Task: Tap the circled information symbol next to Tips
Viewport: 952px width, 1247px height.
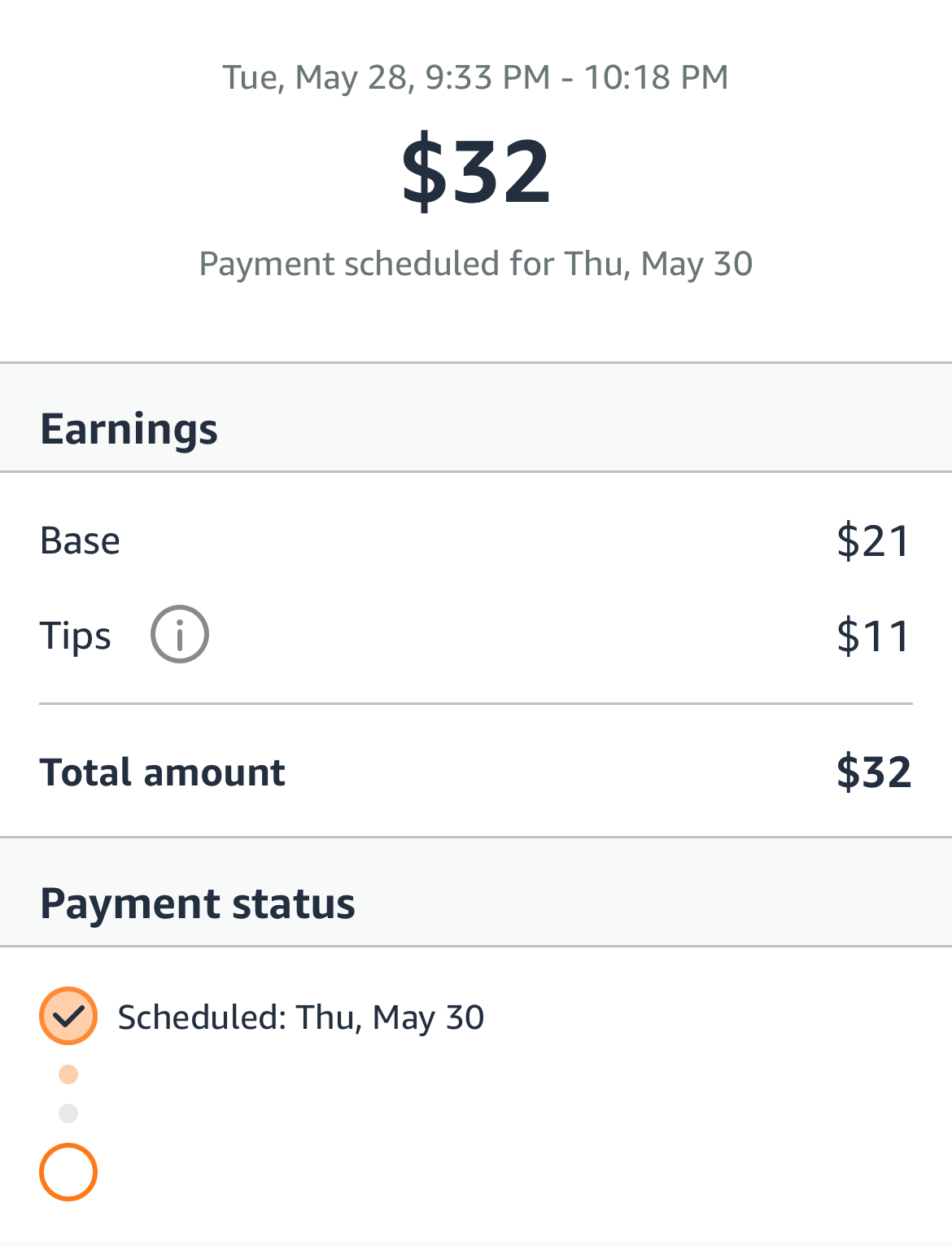Action: [x=181, y=635]
